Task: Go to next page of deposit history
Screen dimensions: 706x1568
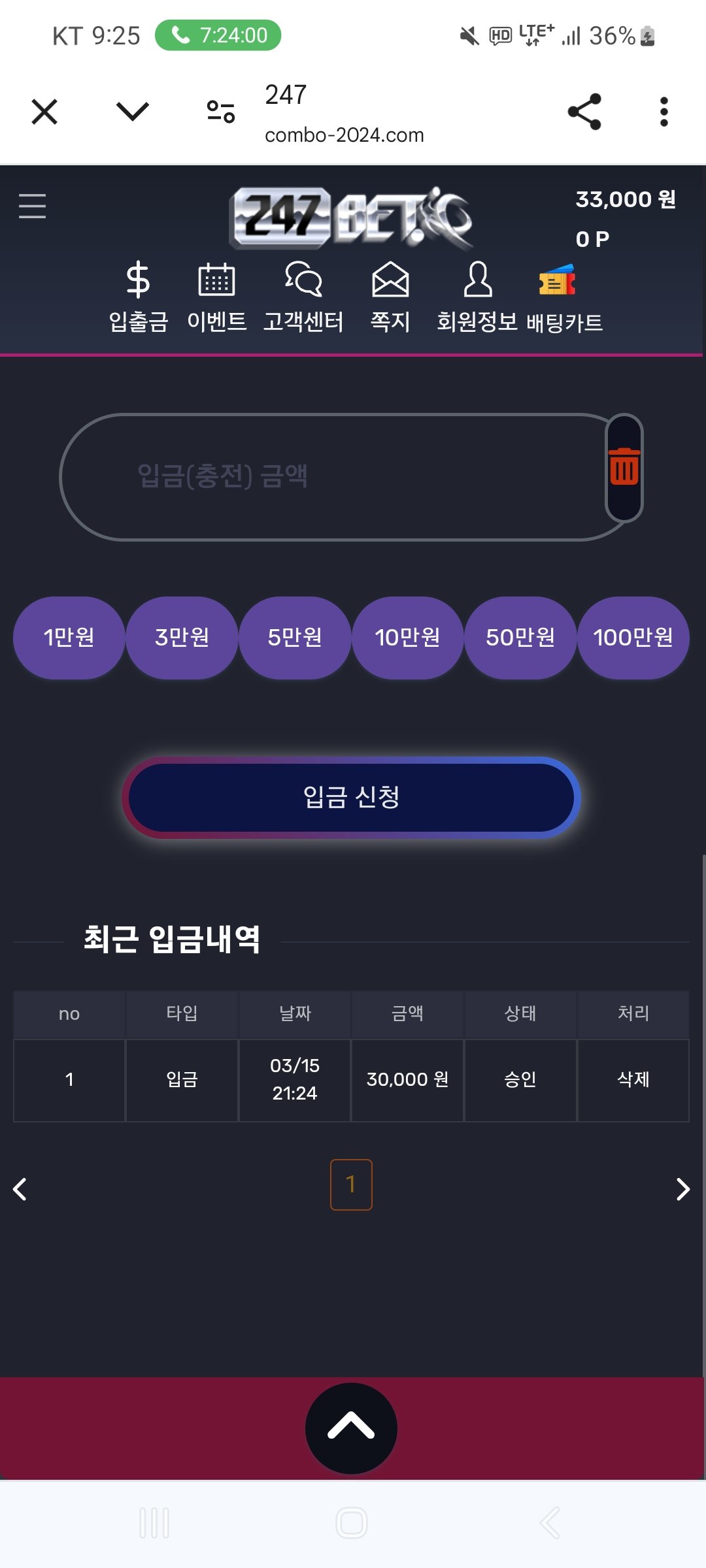Action: [682, 1189]
